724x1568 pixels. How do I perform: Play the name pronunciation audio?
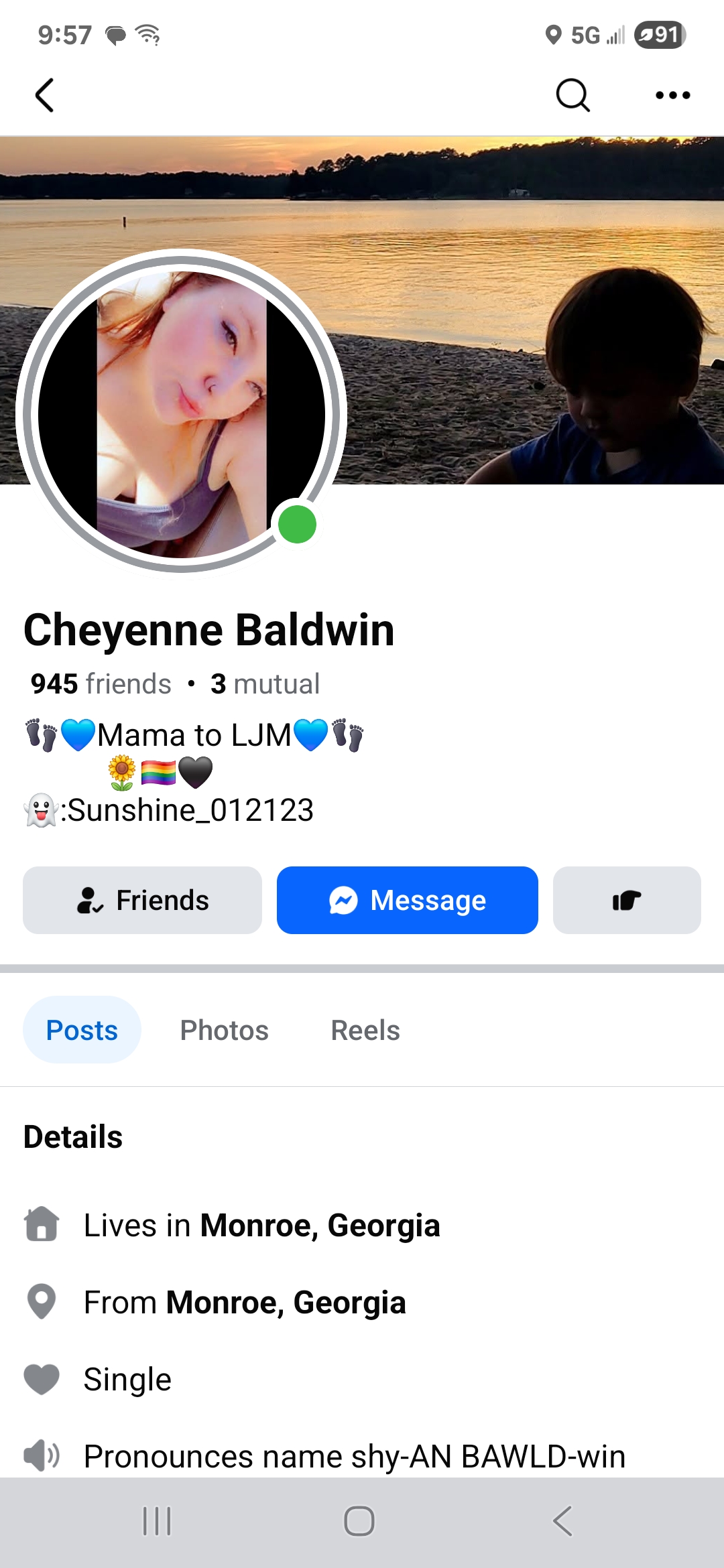pos(42,1455)
